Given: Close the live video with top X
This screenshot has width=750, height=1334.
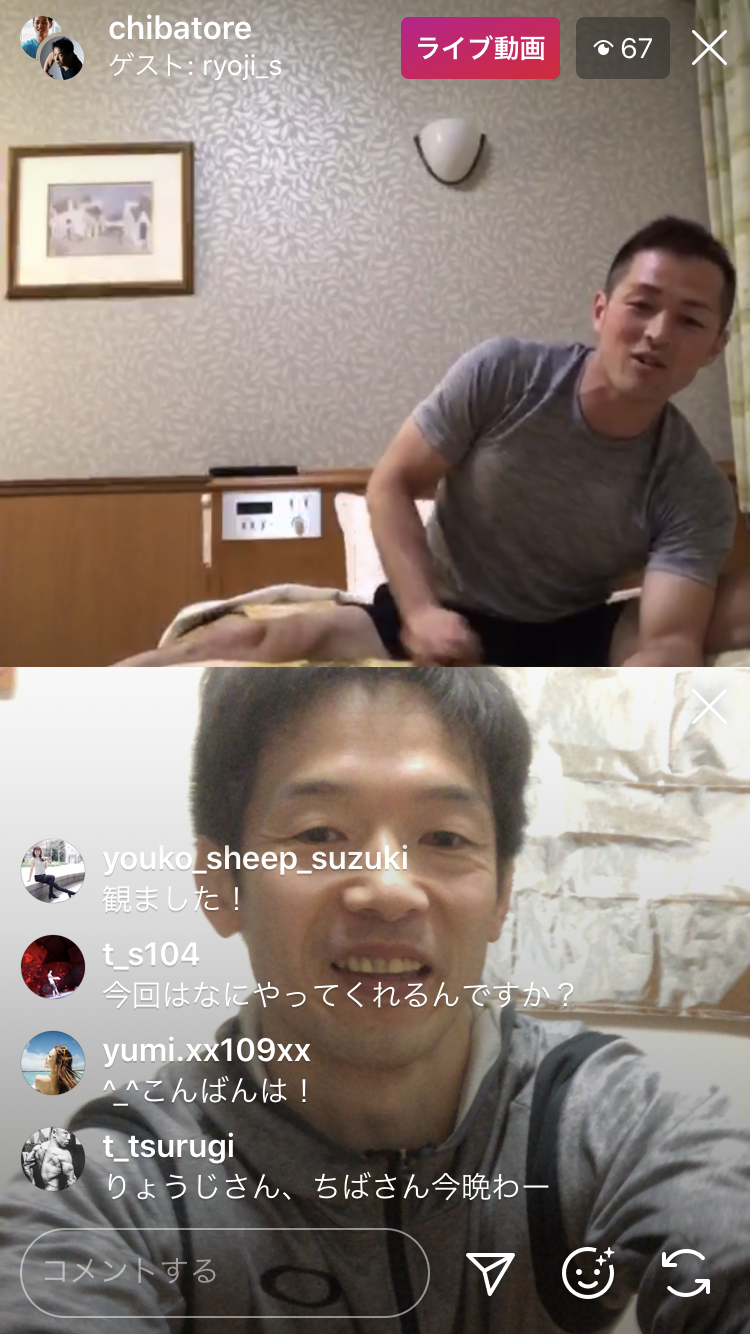Looking at the screenshot, I should point(709,48).
